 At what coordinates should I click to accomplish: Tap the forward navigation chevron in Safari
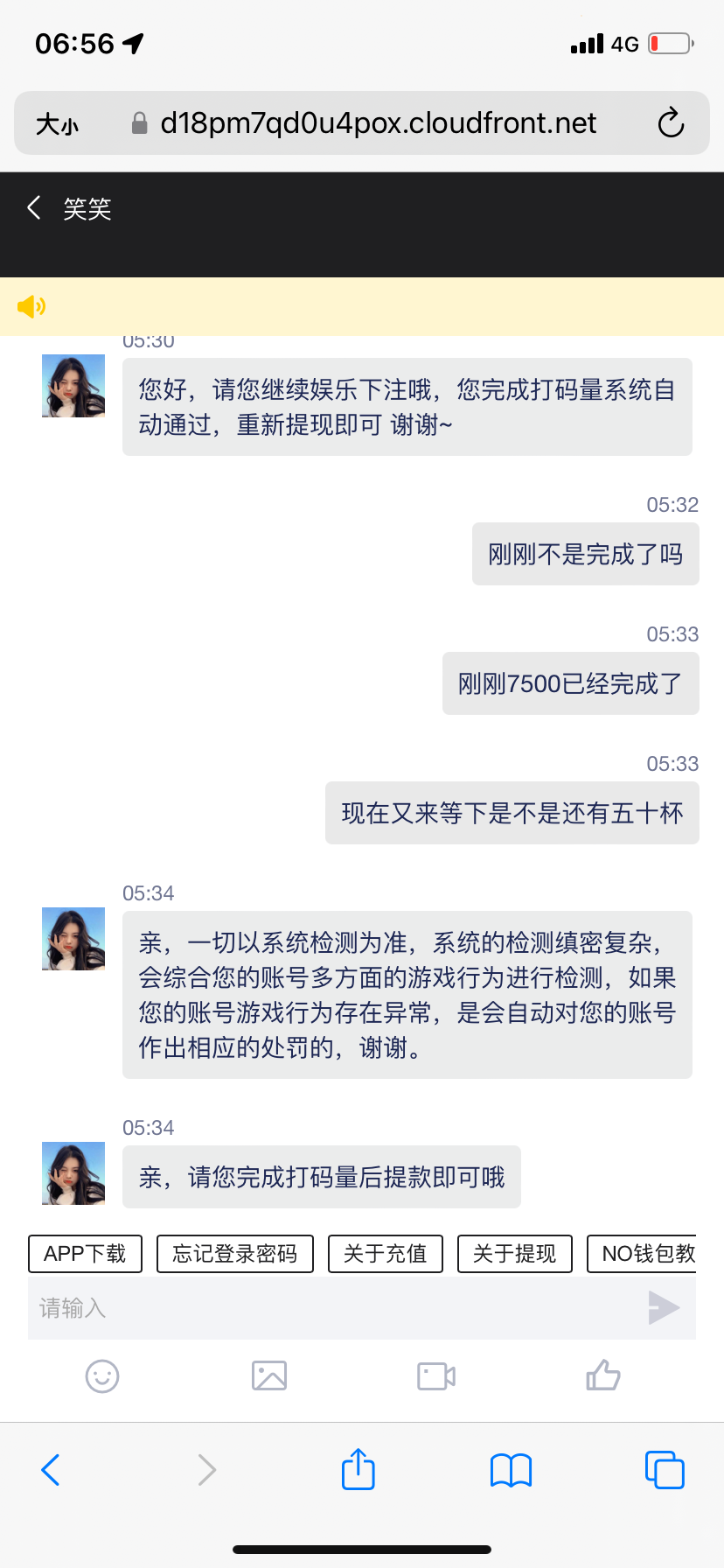(205, 1470)
